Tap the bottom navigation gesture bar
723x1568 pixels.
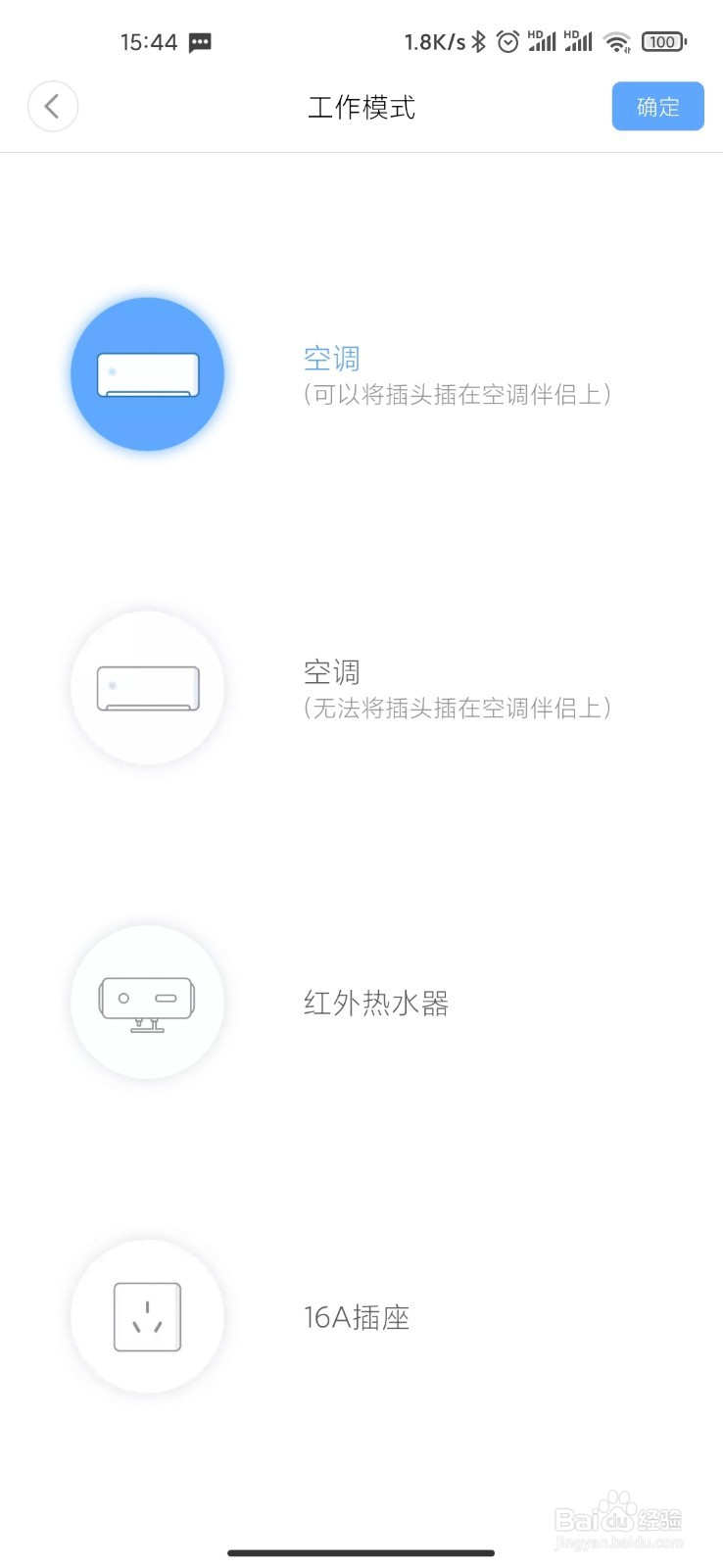pos(361,1553)
